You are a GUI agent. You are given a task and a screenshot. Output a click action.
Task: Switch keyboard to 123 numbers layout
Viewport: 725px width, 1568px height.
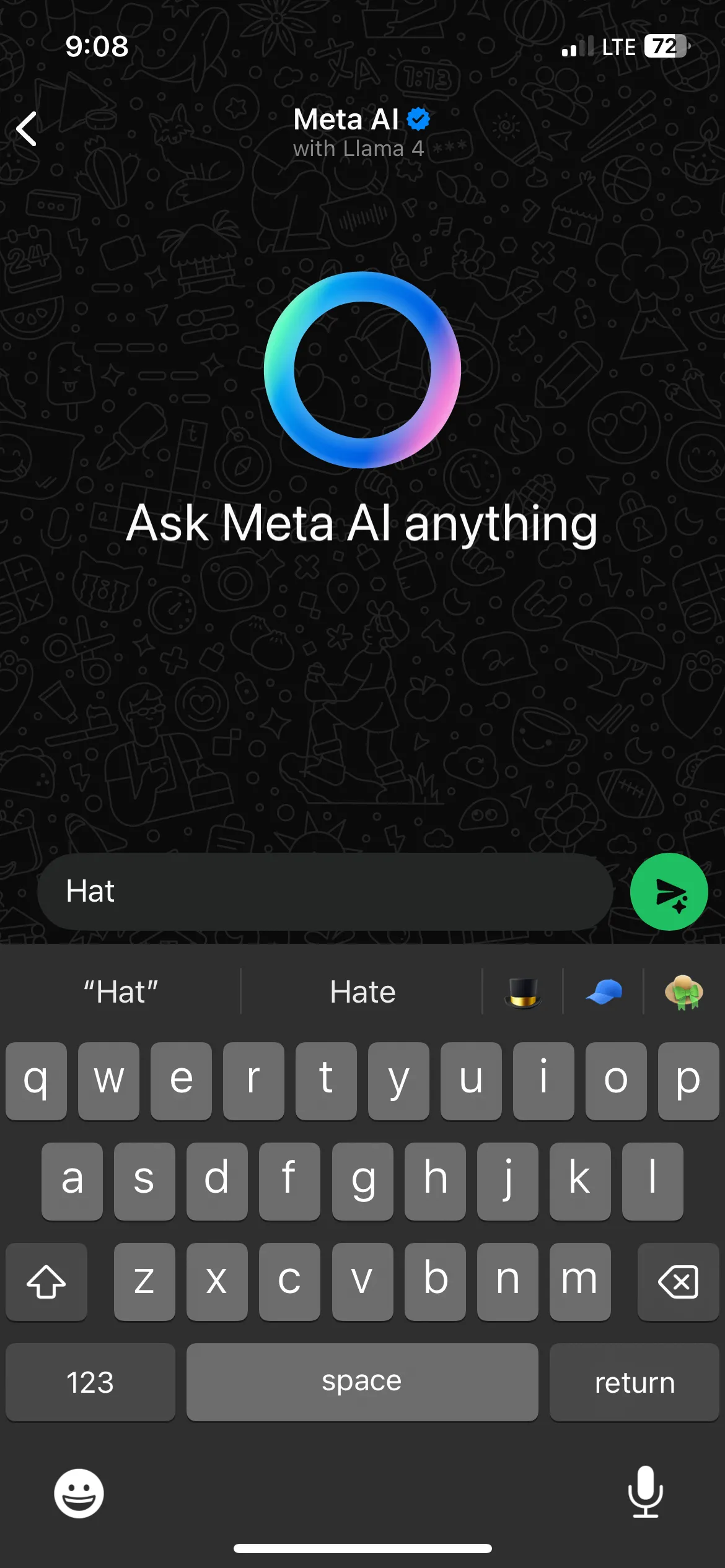(x=90, y=1382)
